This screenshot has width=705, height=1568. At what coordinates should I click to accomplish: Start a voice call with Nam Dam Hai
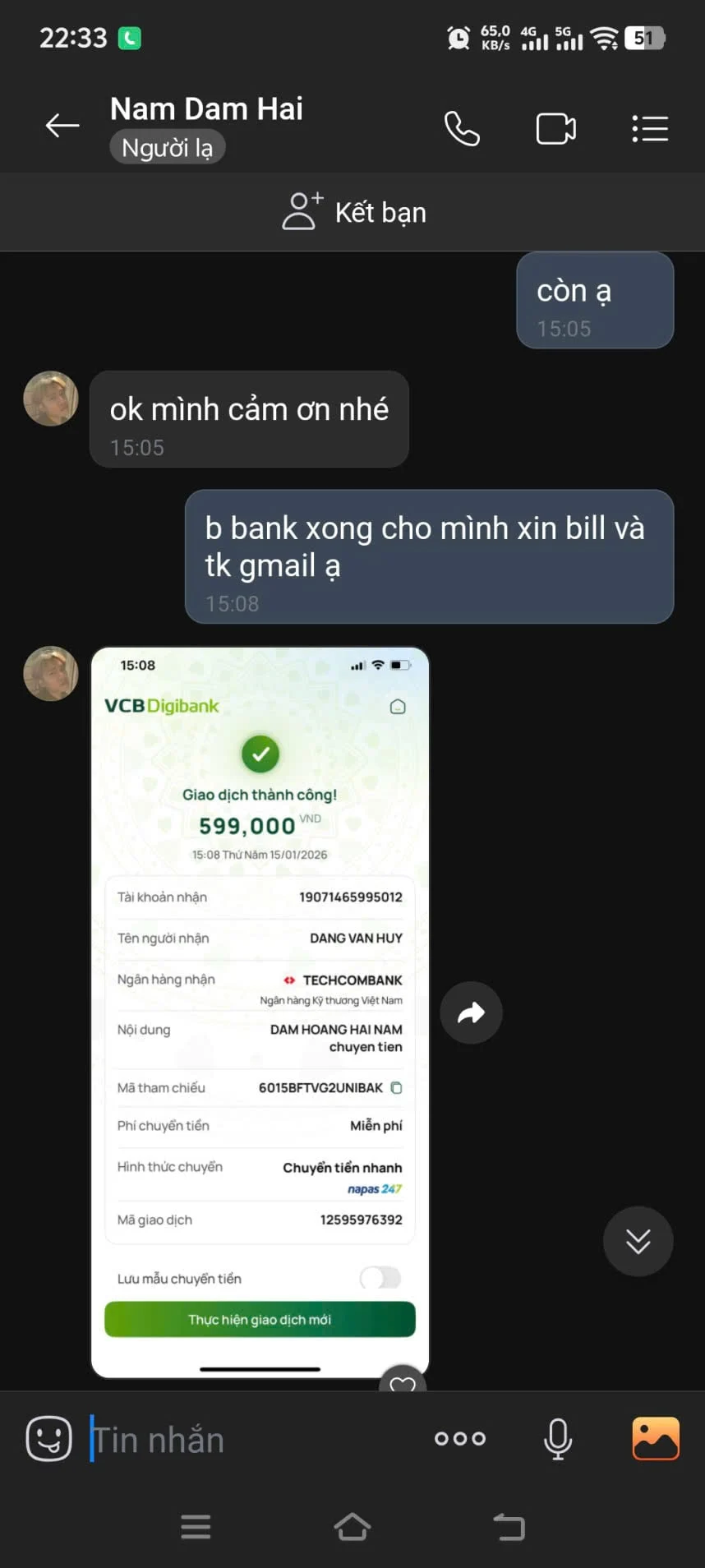tap(462, 128)
